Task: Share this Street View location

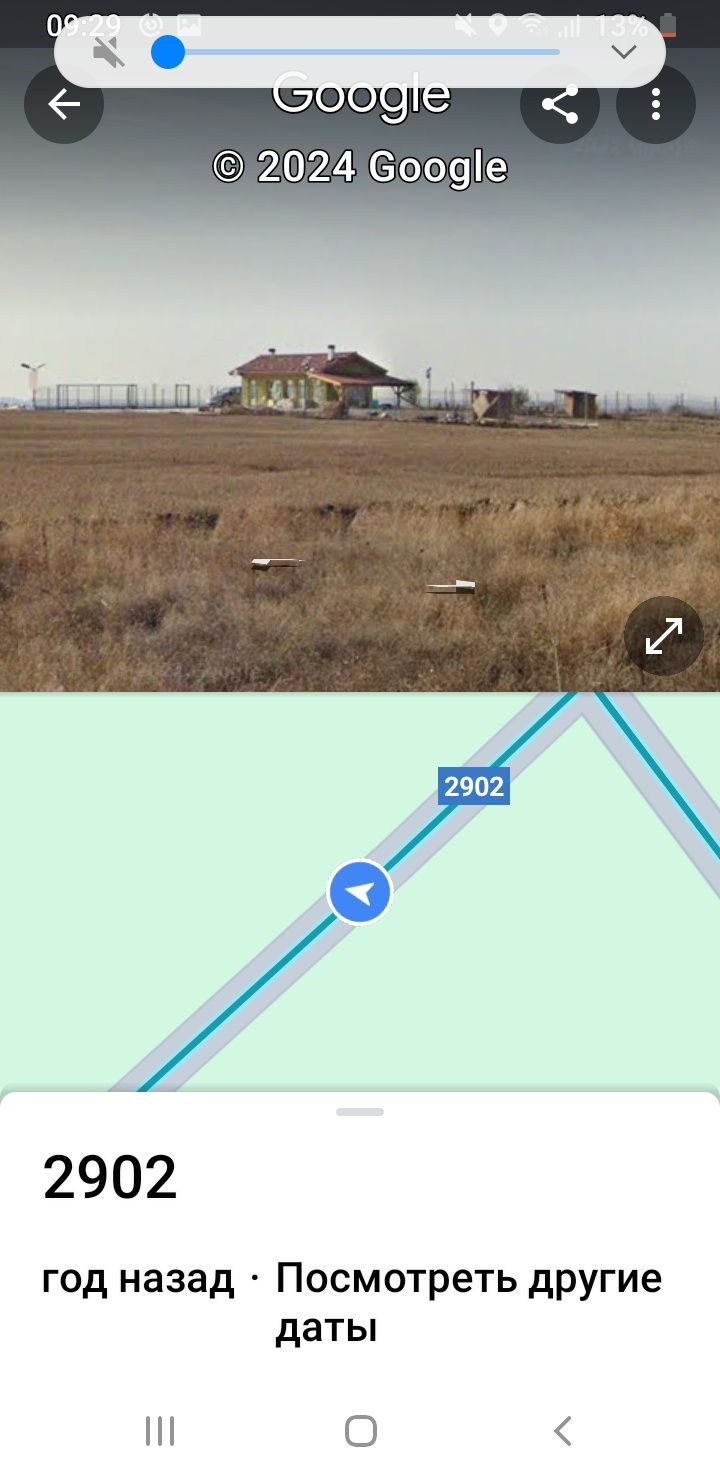Action: pyautogui.click(x=560, y=104)
